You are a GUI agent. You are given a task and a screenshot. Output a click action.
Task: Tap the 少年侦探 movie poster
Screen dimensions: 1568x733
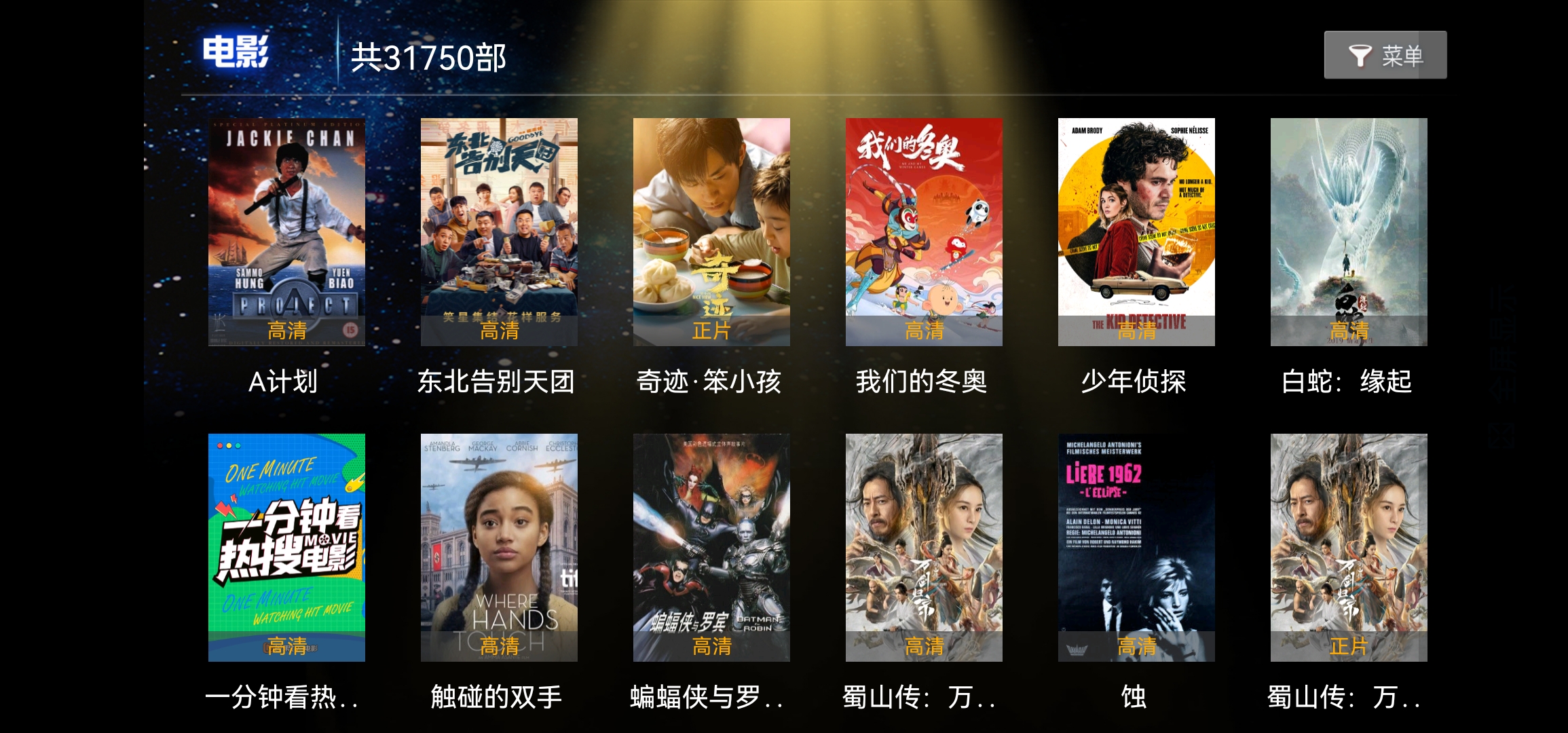[x=1136, y=232]
